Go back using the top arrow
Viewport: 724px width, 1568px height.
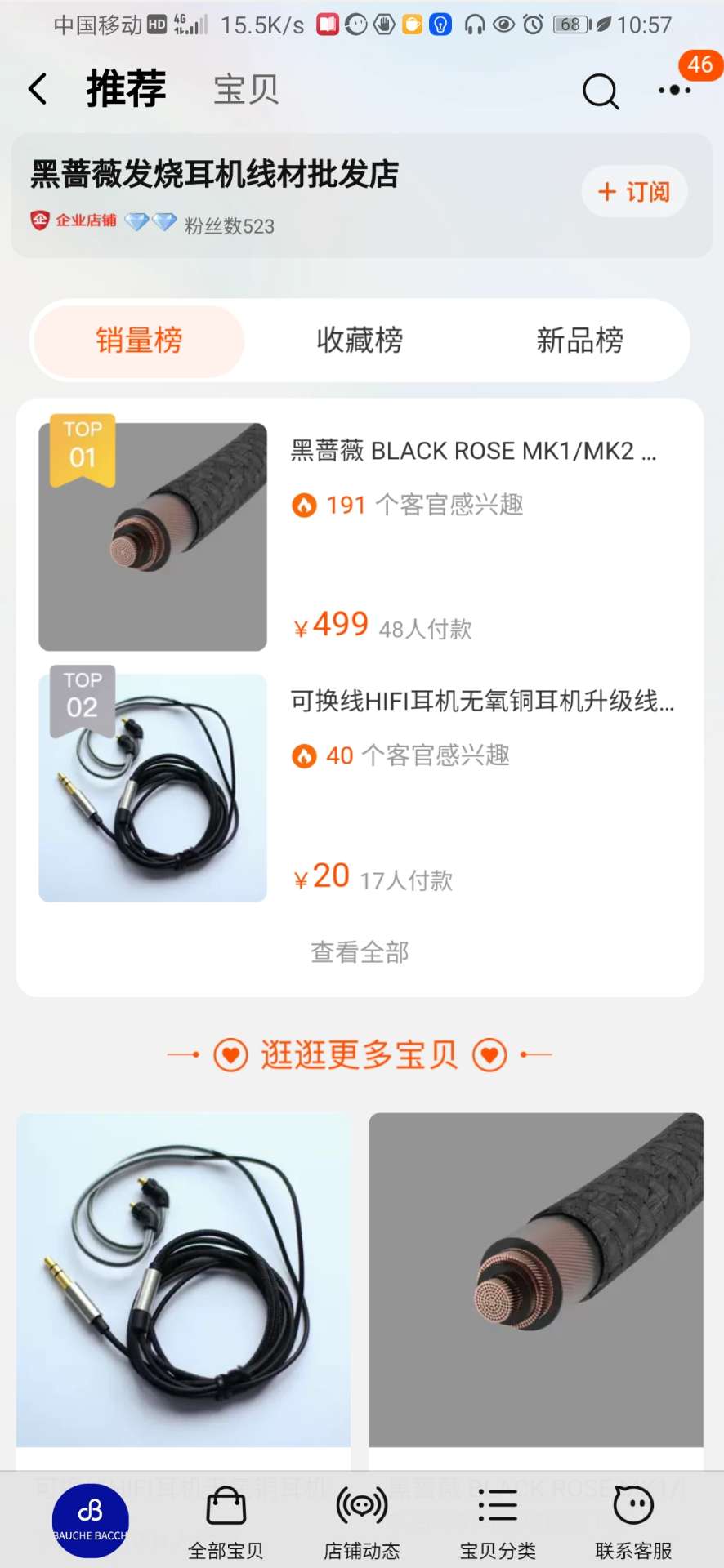[38, 89]
